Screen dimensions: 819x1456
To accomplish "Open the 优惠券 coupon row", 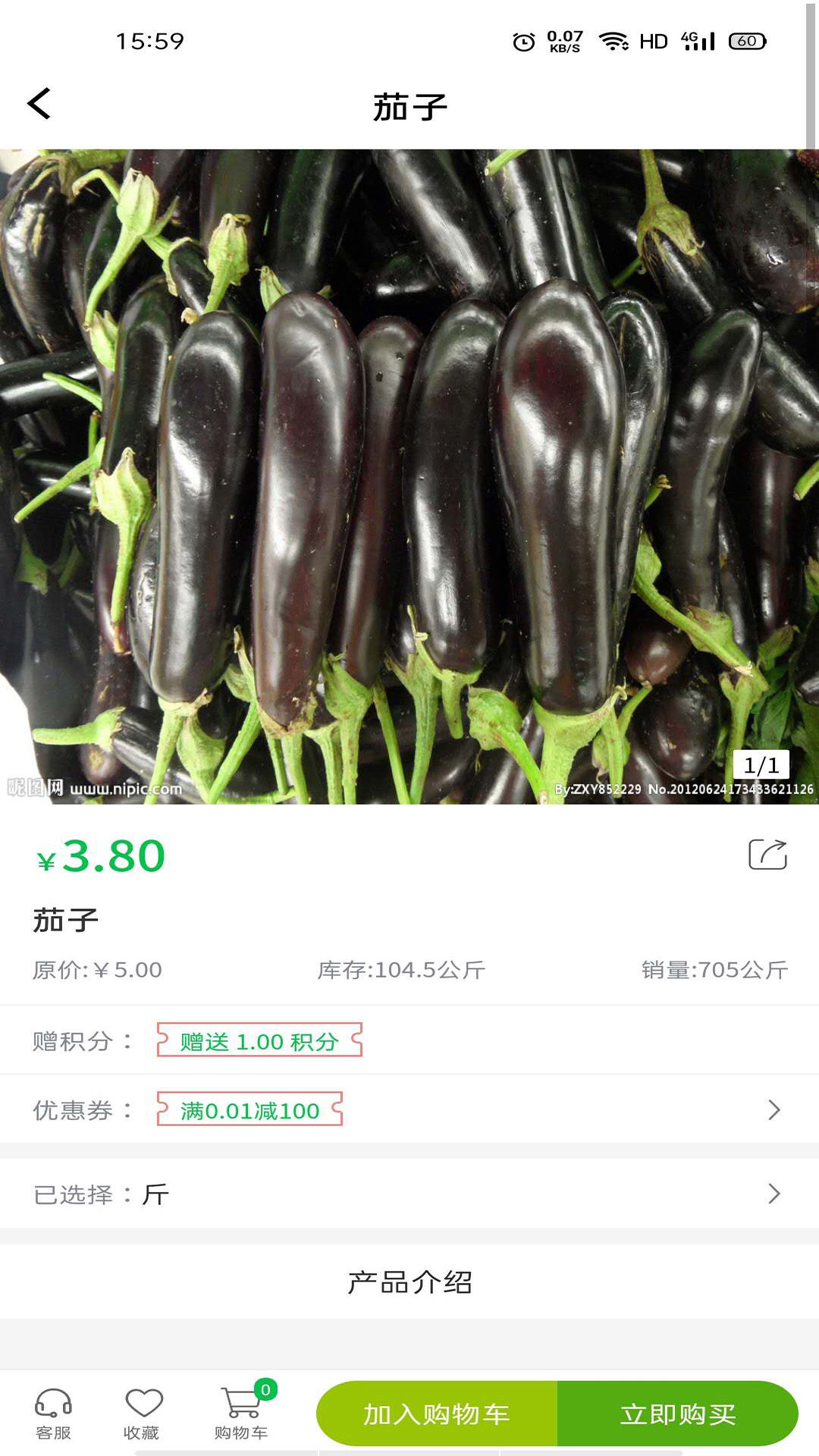I will (x=409, y=1110).
